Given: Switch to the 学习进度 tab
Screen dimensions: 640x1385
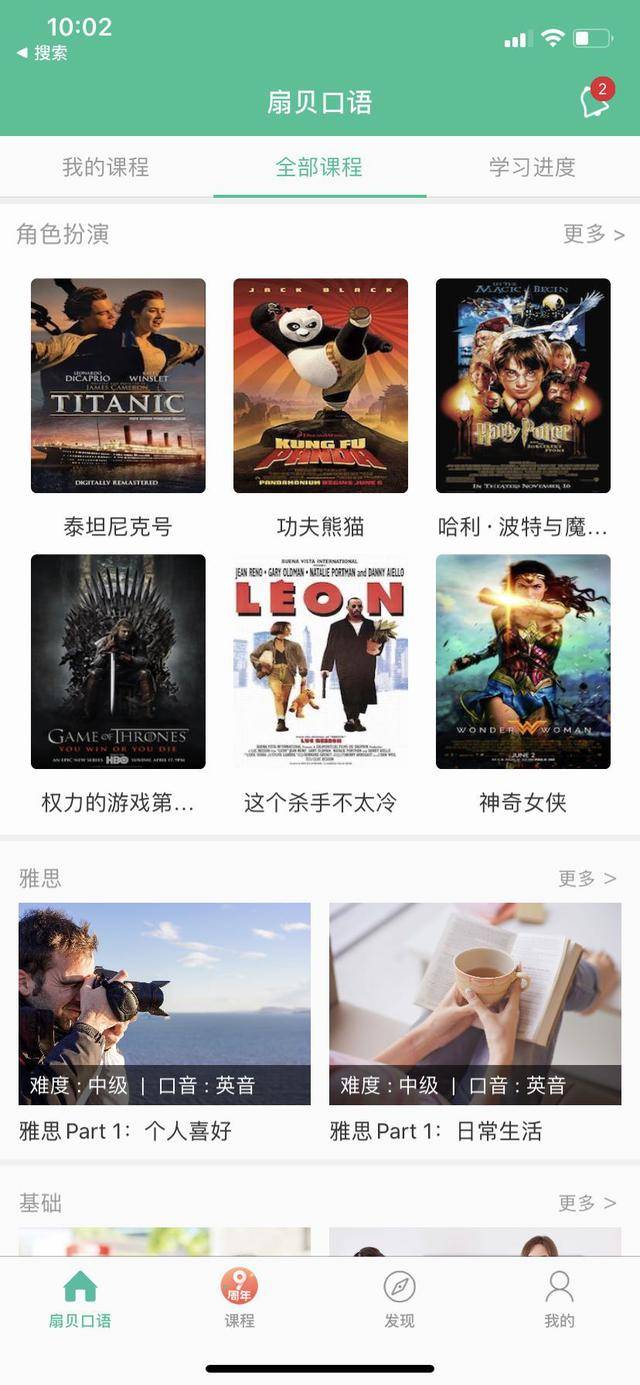Looking at the screenshot, I should (532, 167).
